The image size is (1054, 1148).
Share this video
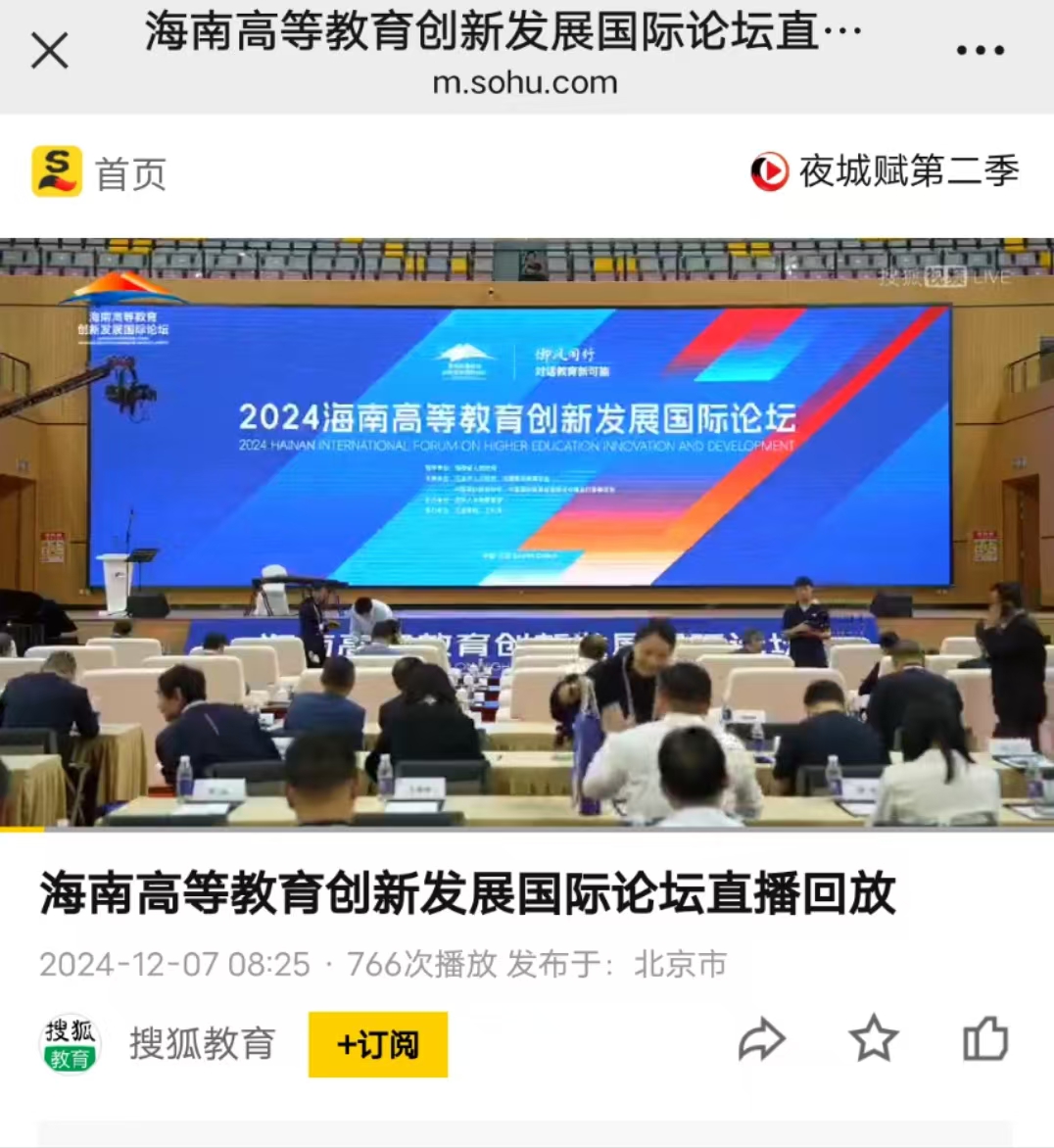pos(761,1039)
